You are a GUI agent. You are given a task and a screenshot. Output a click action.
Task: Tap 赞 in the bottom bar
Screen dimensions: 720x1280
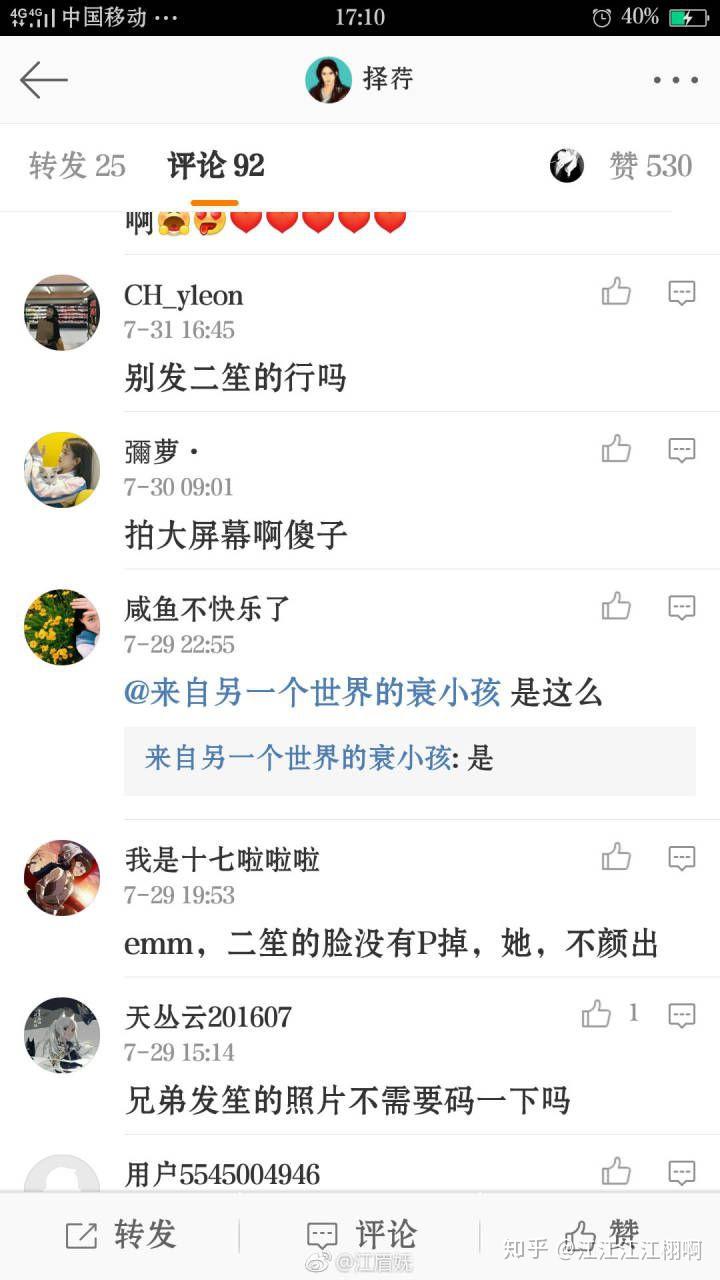(600, 1235)
